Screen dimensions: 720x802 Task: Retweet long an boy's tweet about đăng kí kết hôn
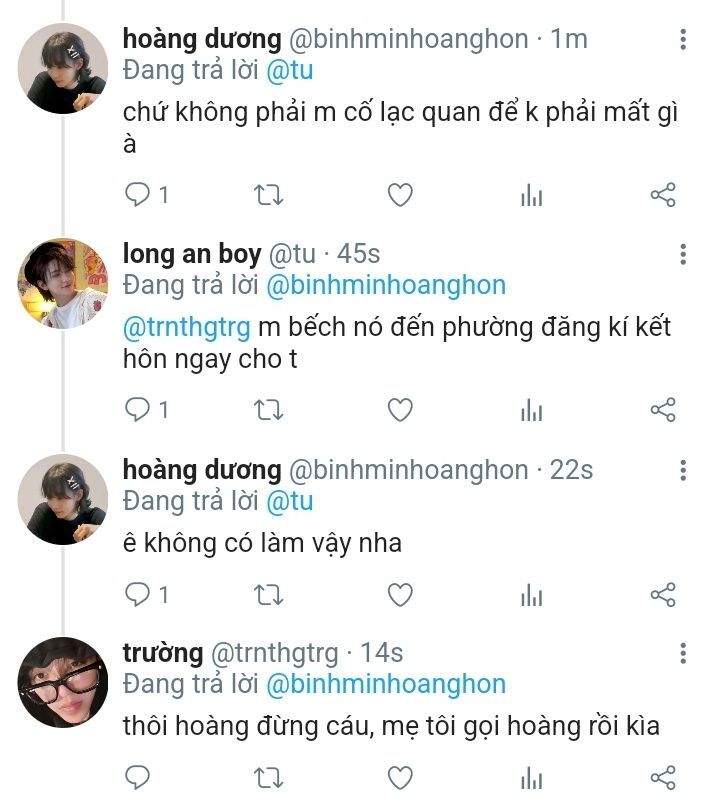[269, 409]
